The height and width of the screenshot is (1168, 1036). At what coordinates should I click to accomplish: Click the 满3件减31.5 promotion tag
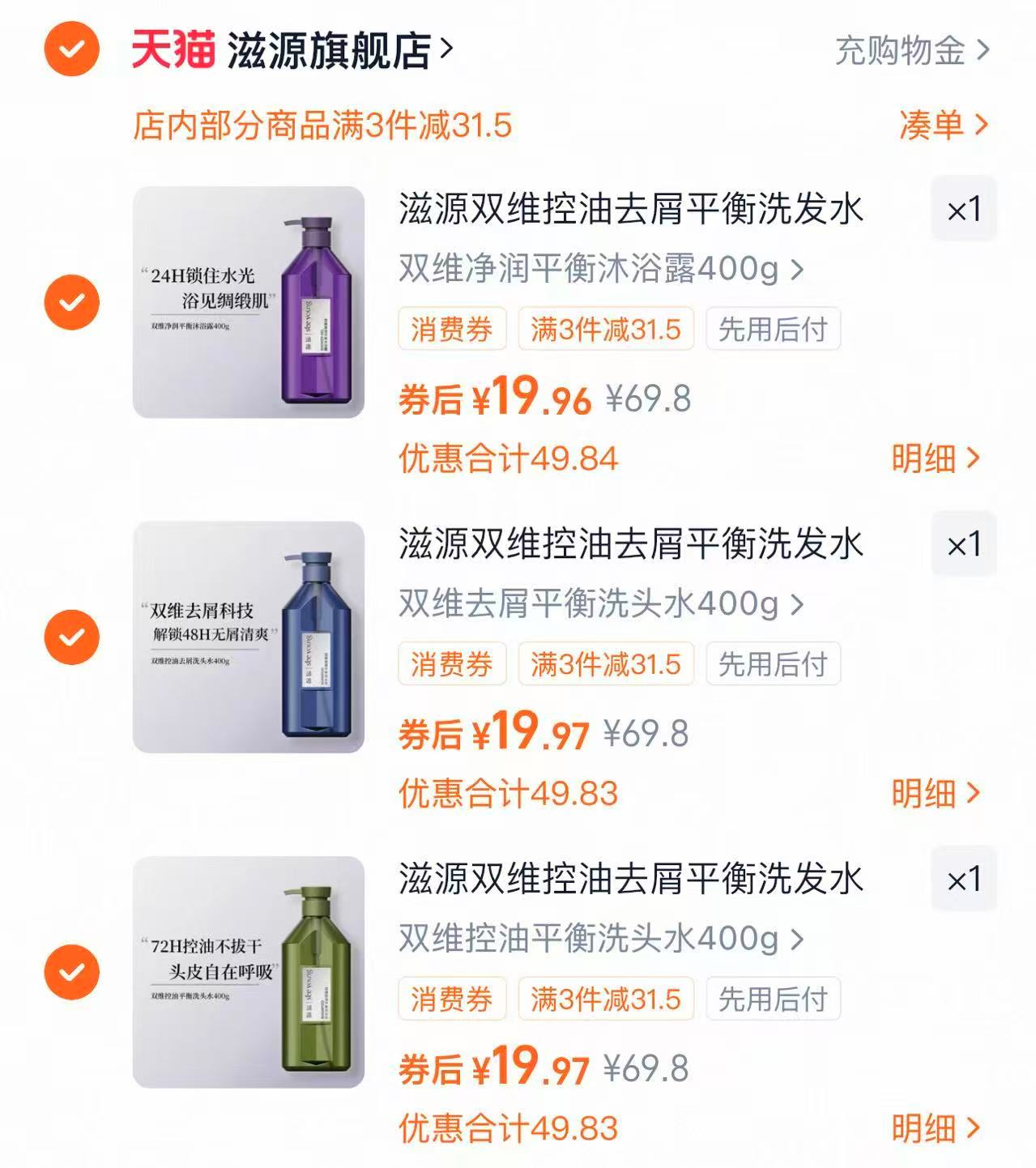point(607,330)
